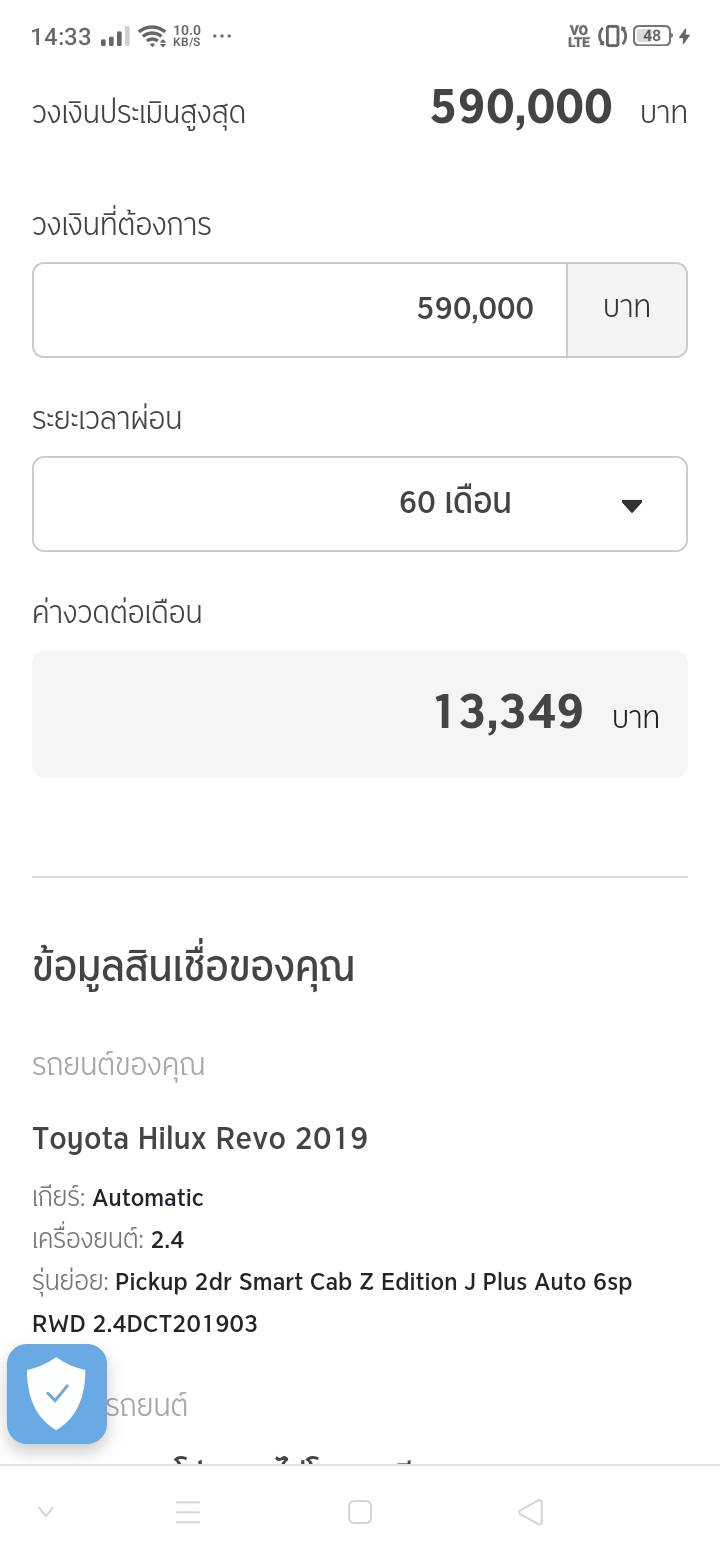Go back with the system back button
This screenshot has height=1560, width=720.
click(531, 1512)
